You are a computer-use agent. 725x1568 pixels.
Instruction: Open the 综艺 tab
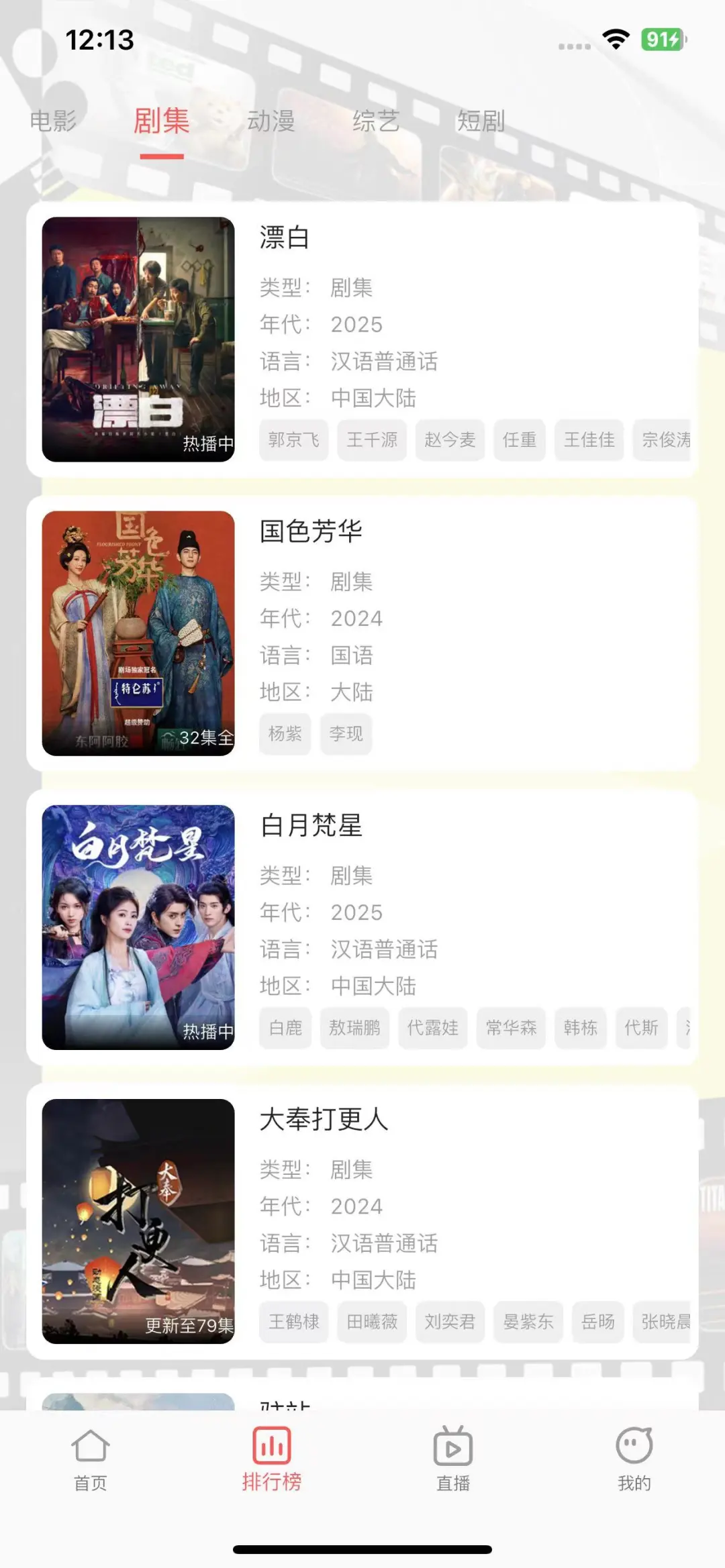tap(376, 121)
